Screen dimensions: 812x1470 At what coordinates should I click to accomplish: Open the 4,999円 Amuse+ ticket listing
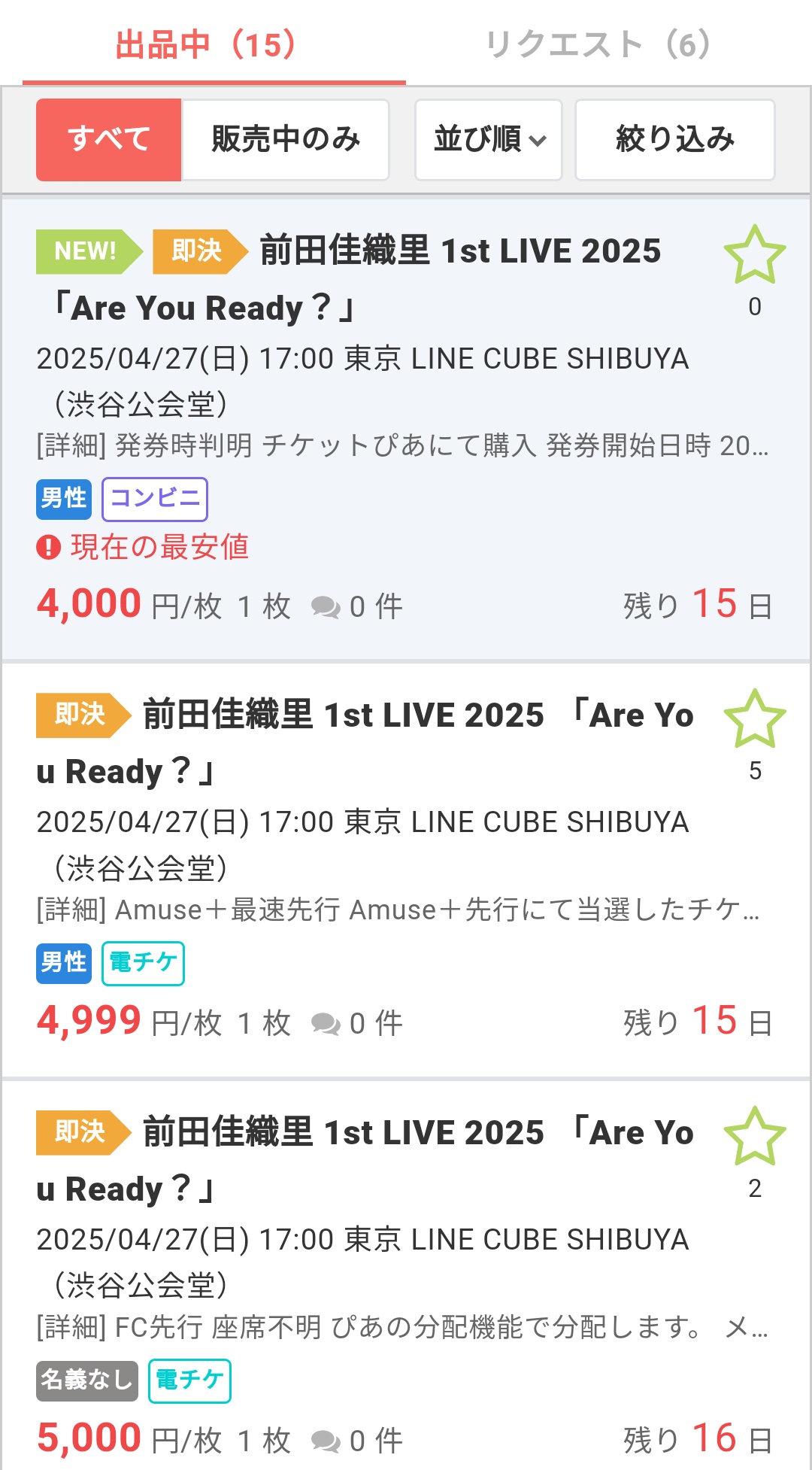(406, 870)
